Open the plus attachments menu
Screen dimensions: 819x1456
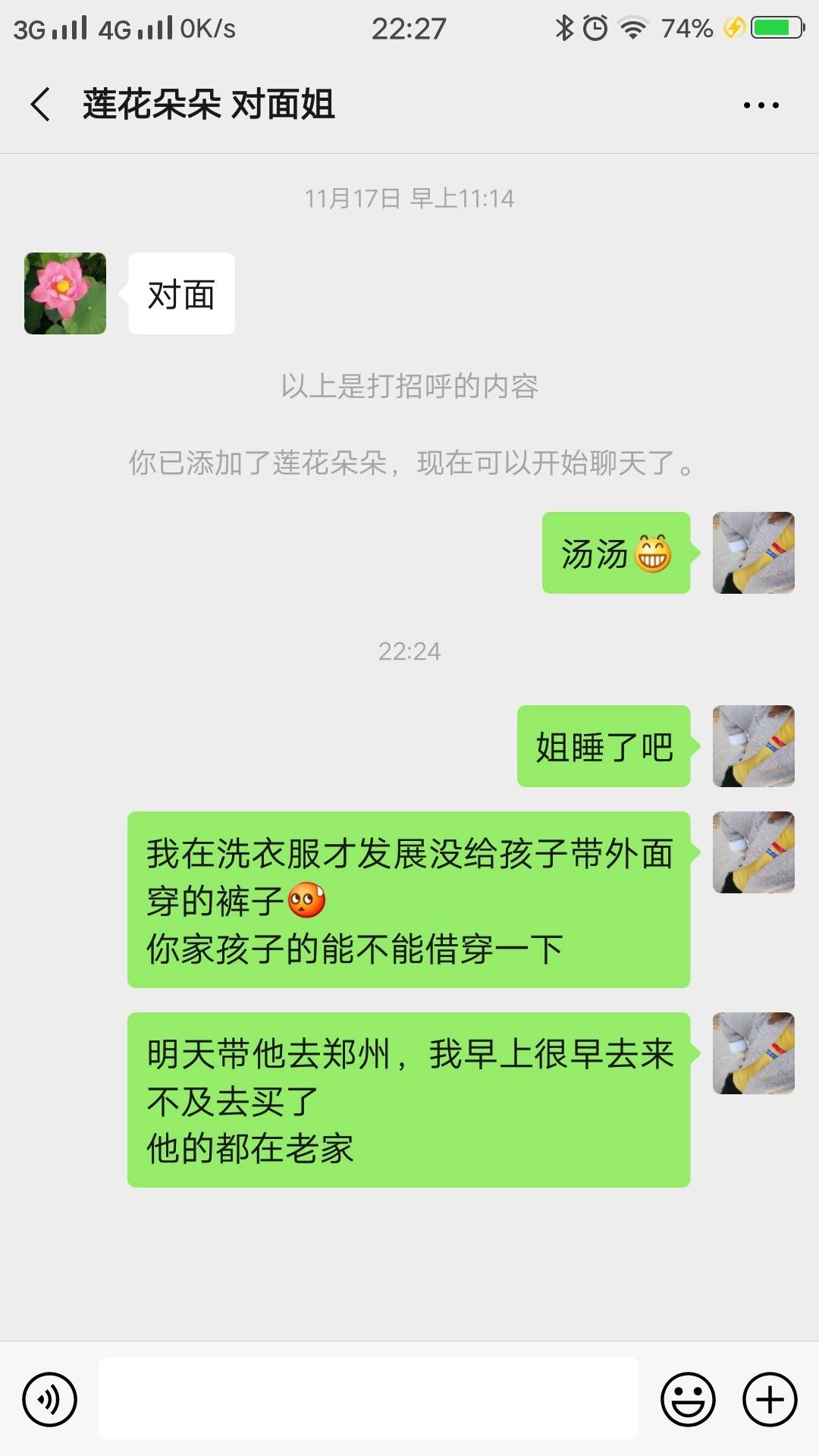[x=770, y=1399]
